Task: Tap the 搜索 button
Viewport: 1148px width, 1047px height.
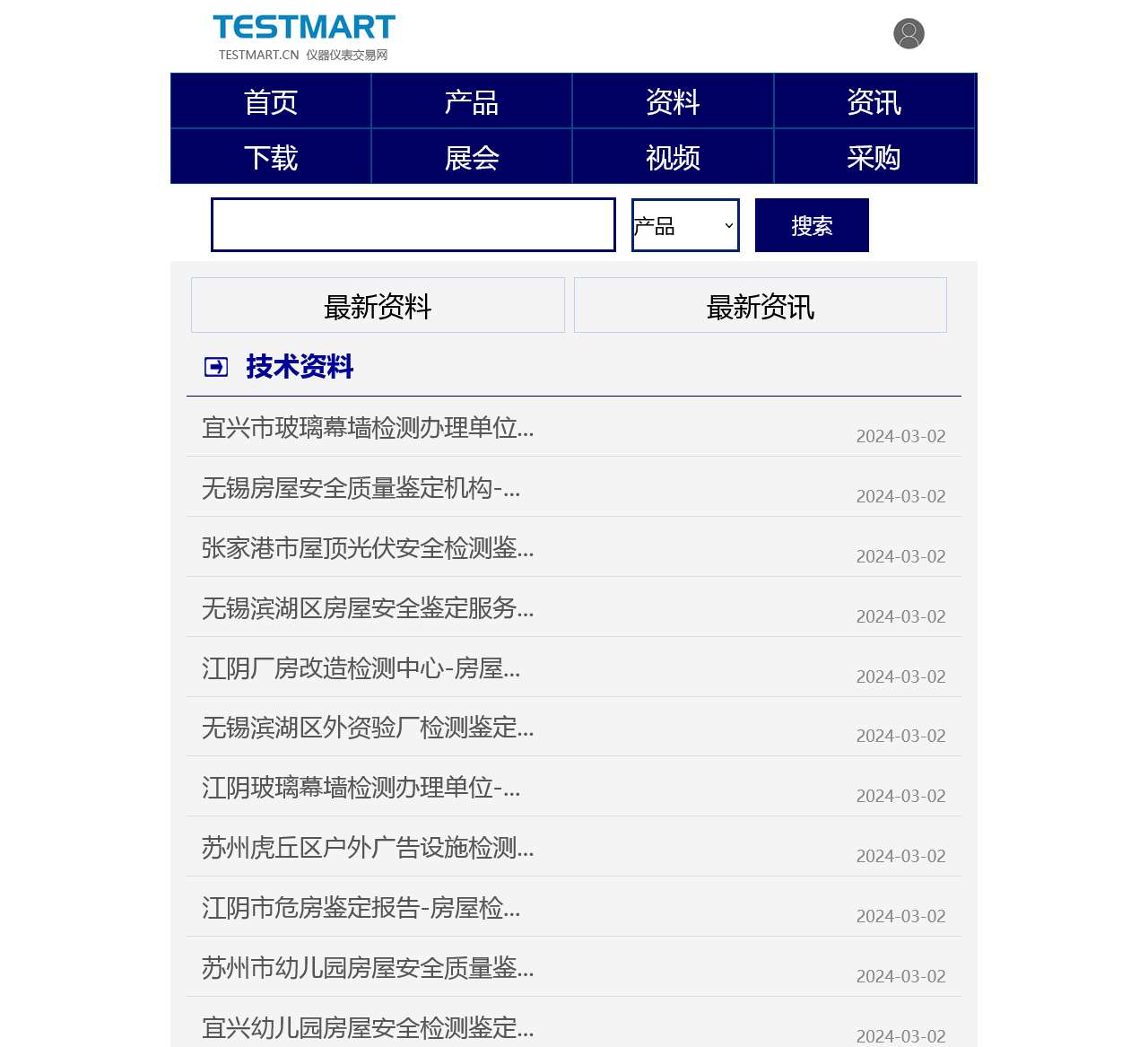Action: [x=812, y=225]
